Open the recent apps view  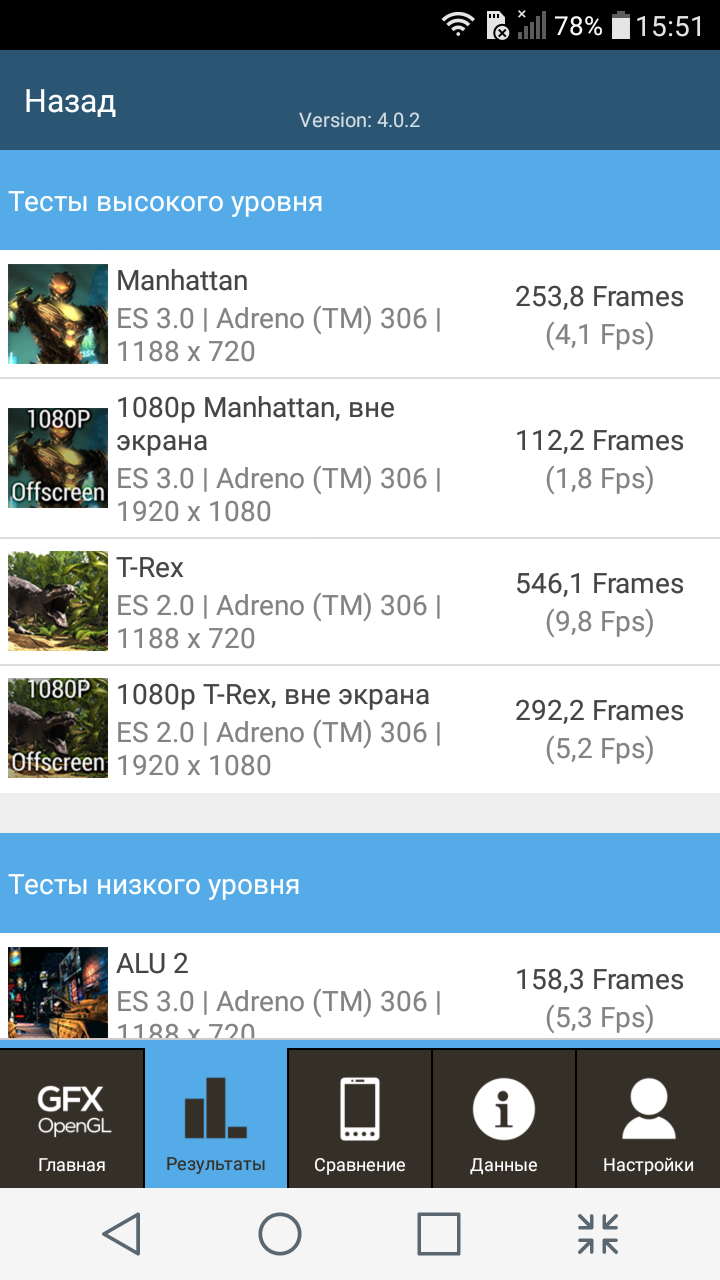pyautogui.click(x=439, y=1234)
